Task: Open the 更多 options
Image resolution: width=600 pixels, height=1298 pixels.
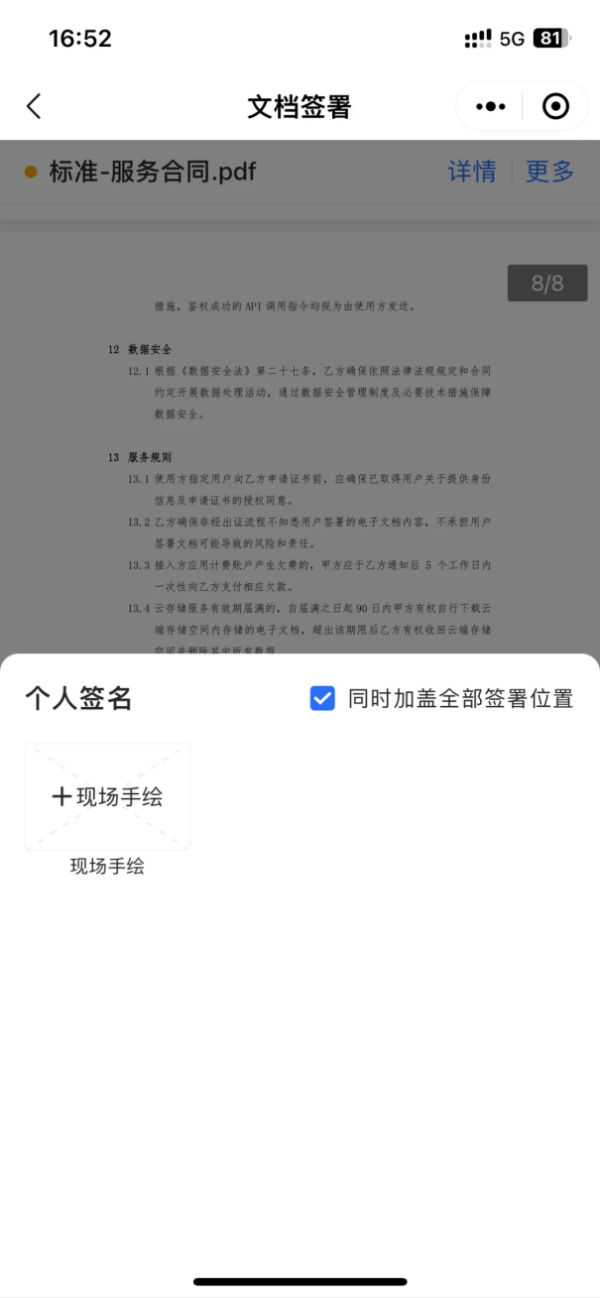Action: [550, 171]
